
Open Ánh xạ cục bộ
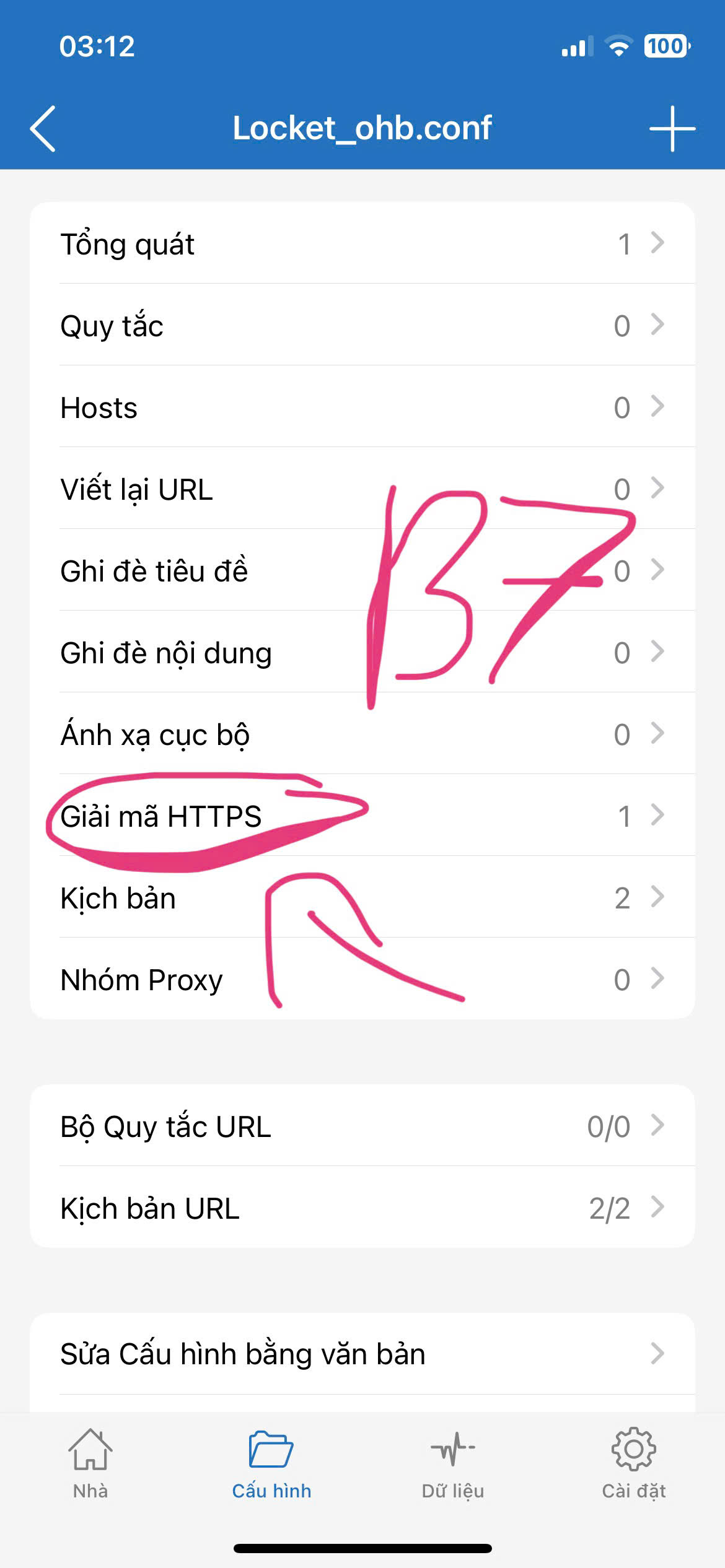tap(362, 734)
